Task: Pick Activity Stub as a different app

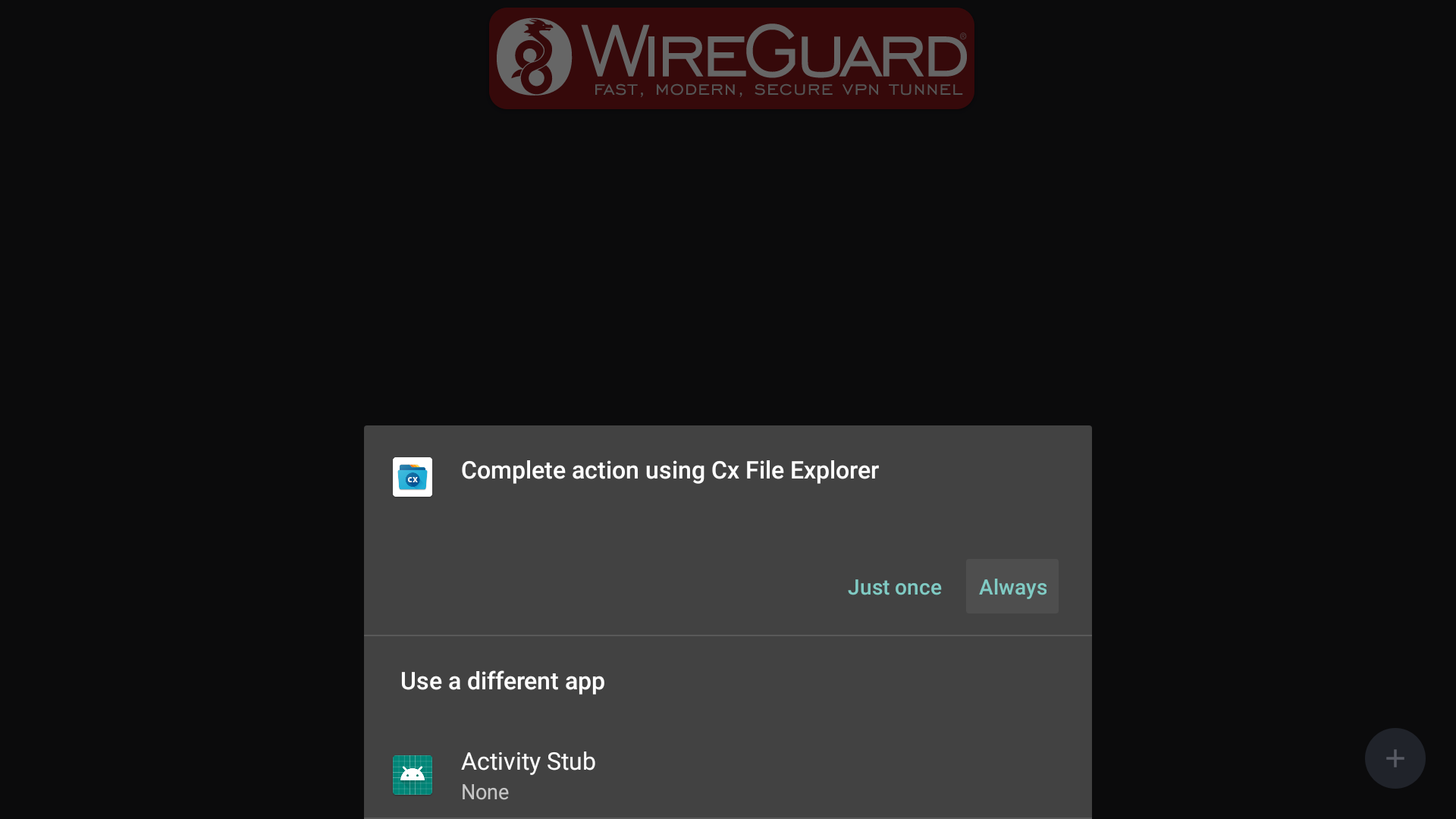Action: 529,775
